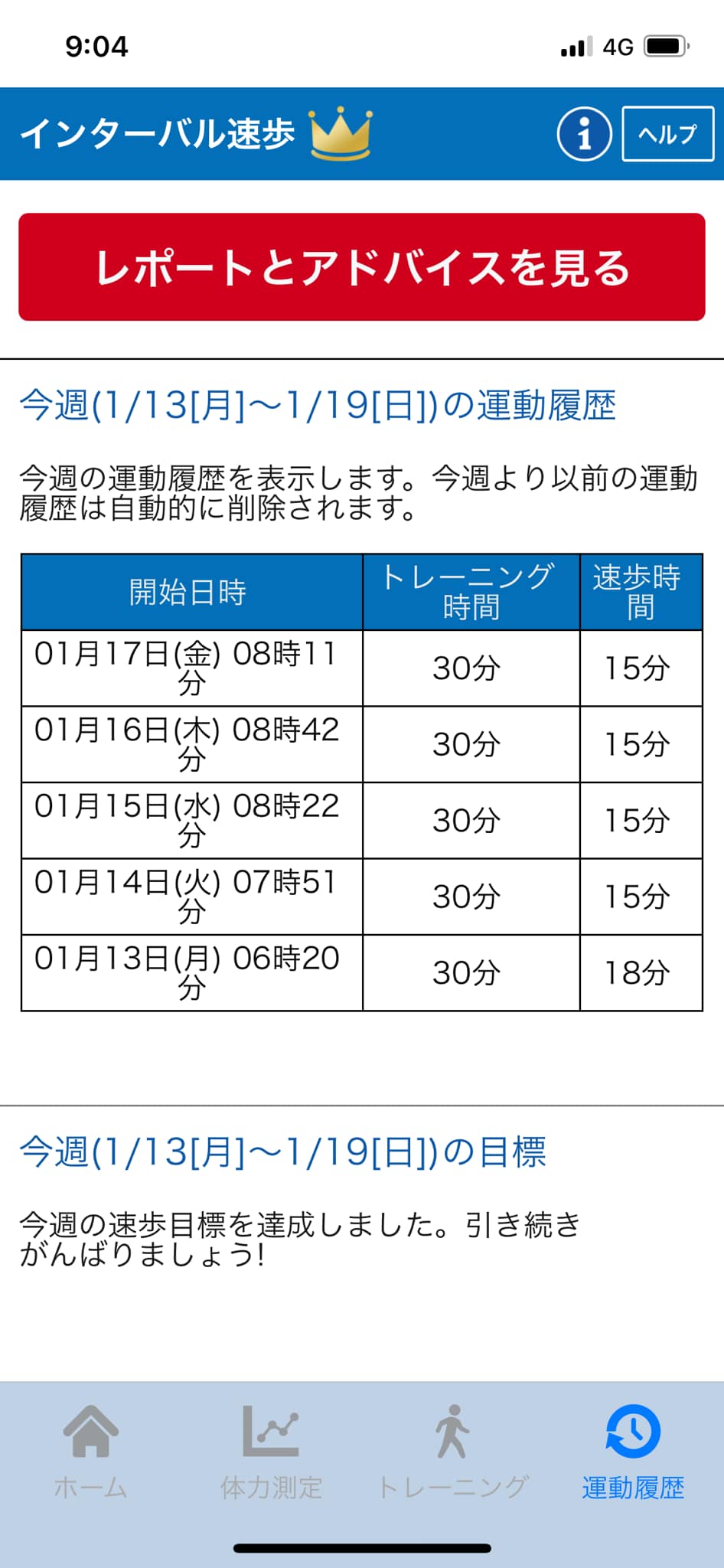Select the 運動履歴 tab

point(633,1452)
